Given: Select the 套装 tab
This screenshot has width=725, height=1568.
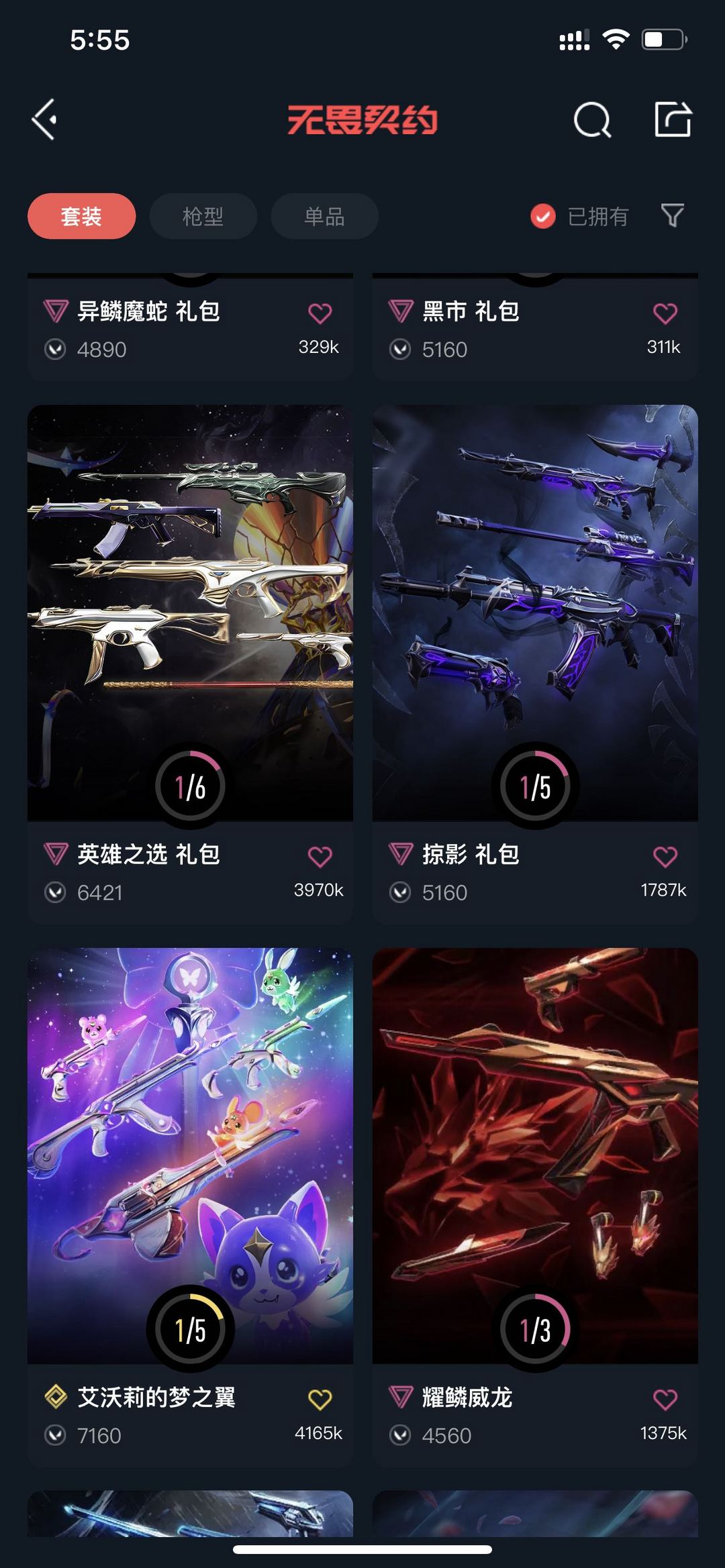Looking at the screenshot, I should click(81, 216).
